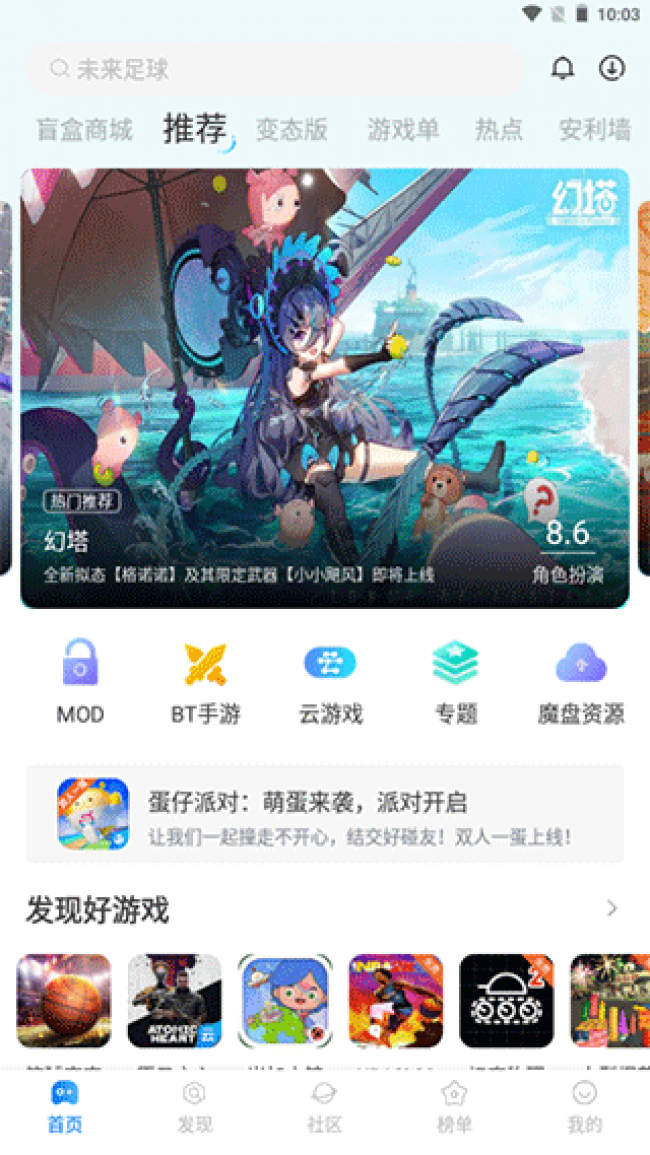Open the 云游戏 category
650x1155 pixels.
[330, 682]
